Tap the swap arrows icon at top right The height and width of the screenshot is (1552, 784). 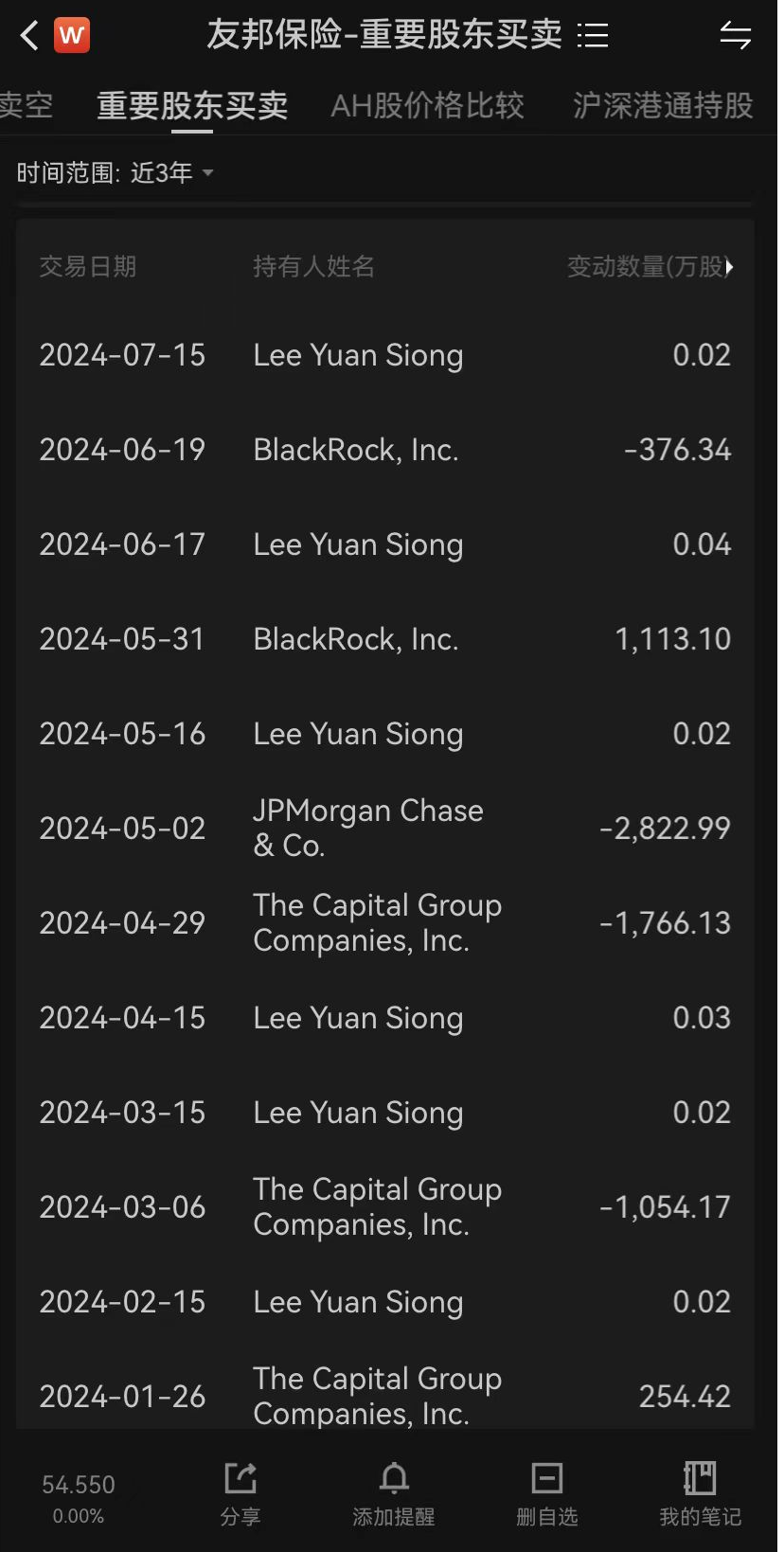pos(735,36)
